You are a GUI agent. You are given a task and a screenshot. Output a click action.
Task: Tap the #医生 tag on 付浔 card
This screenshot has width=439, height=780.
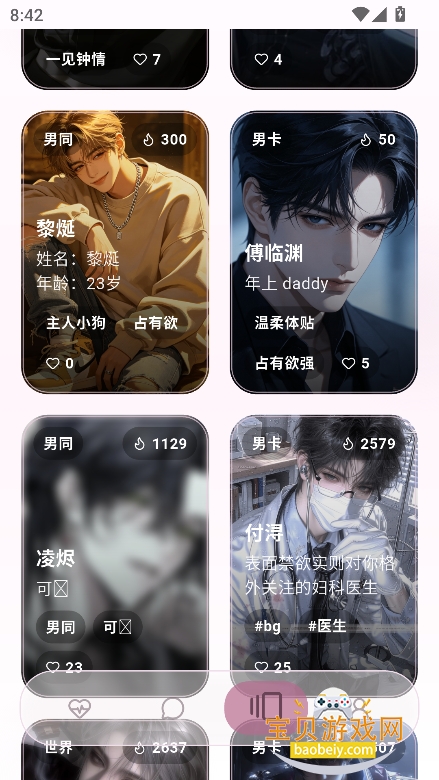coord(327,626)
